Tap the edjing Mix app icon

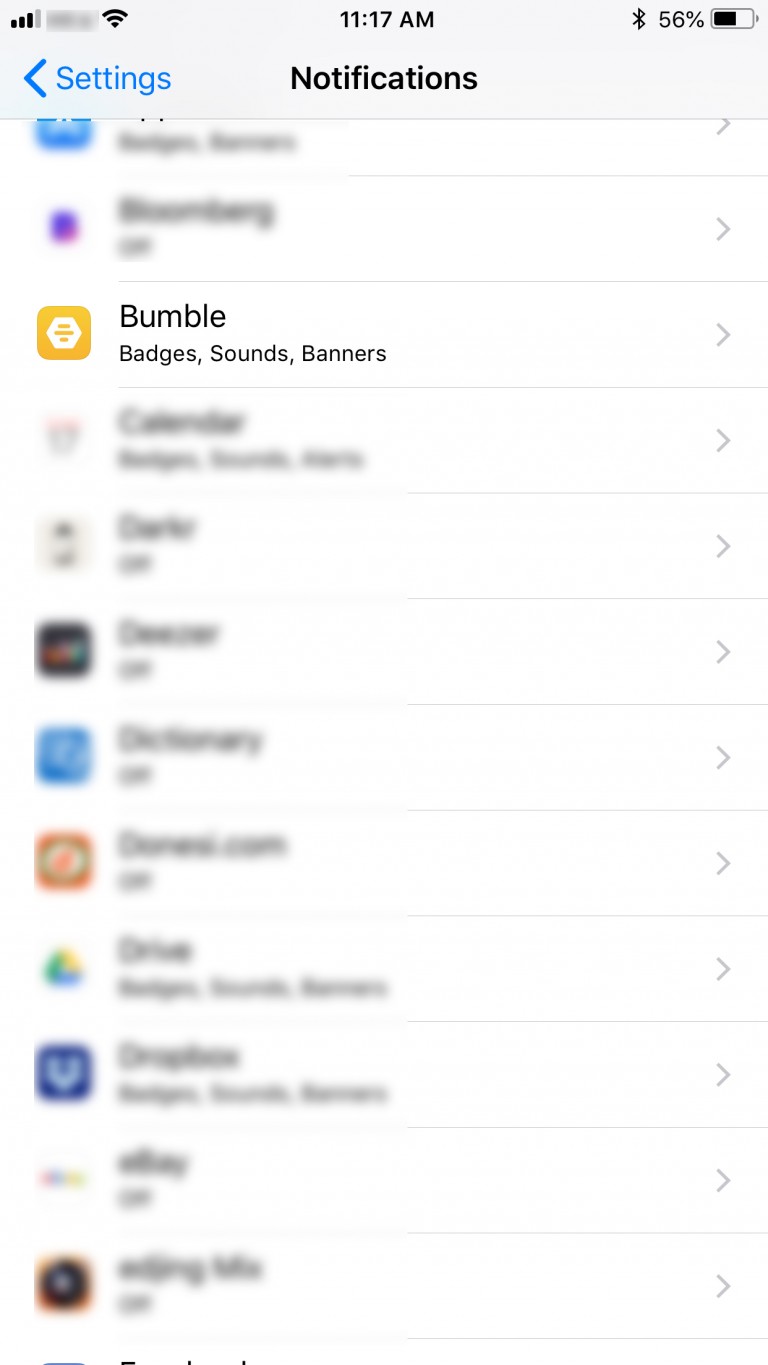pyautogui.click(x=63, y=1284)
